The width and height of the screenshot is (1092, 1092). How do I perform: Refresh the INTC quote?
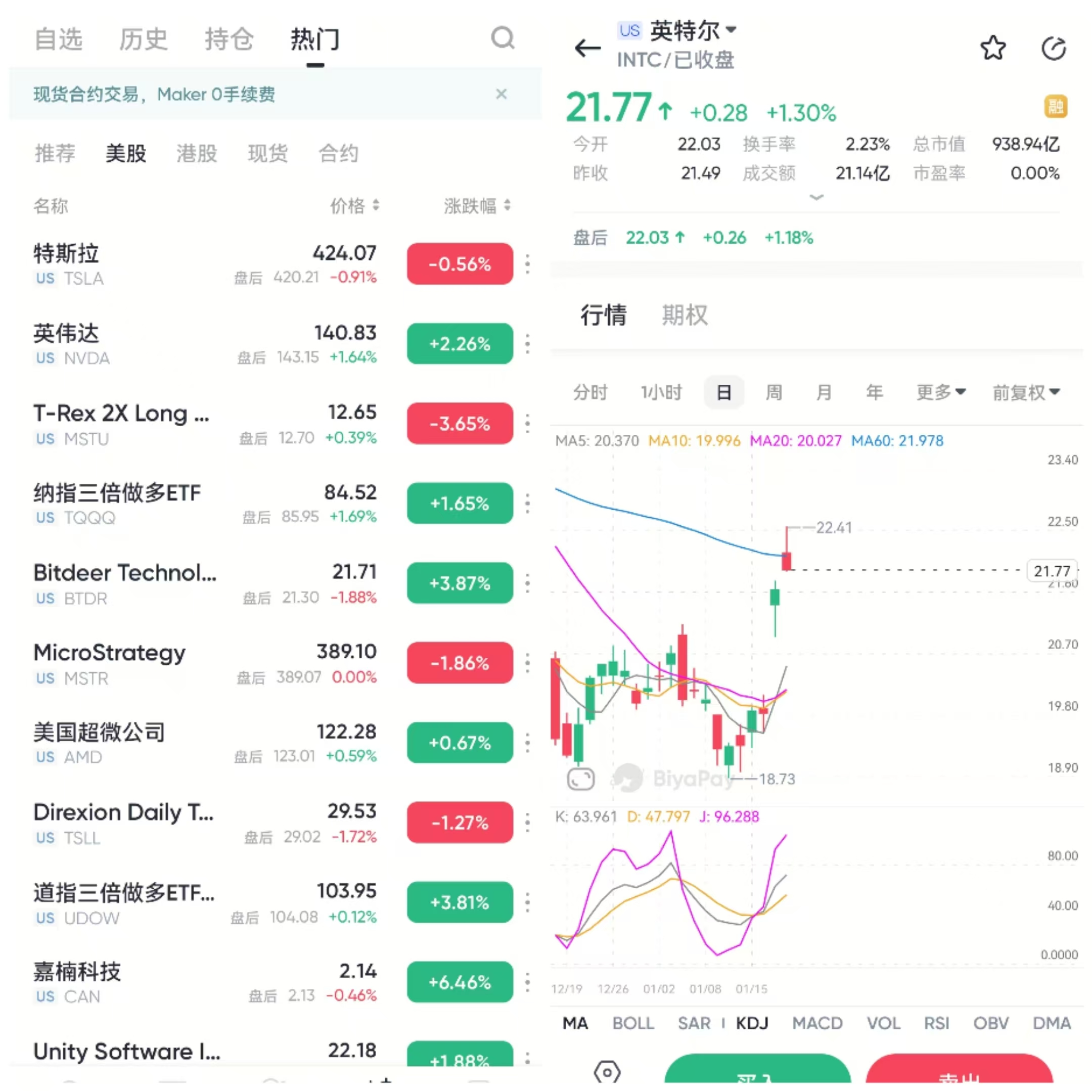point(1053,48)
